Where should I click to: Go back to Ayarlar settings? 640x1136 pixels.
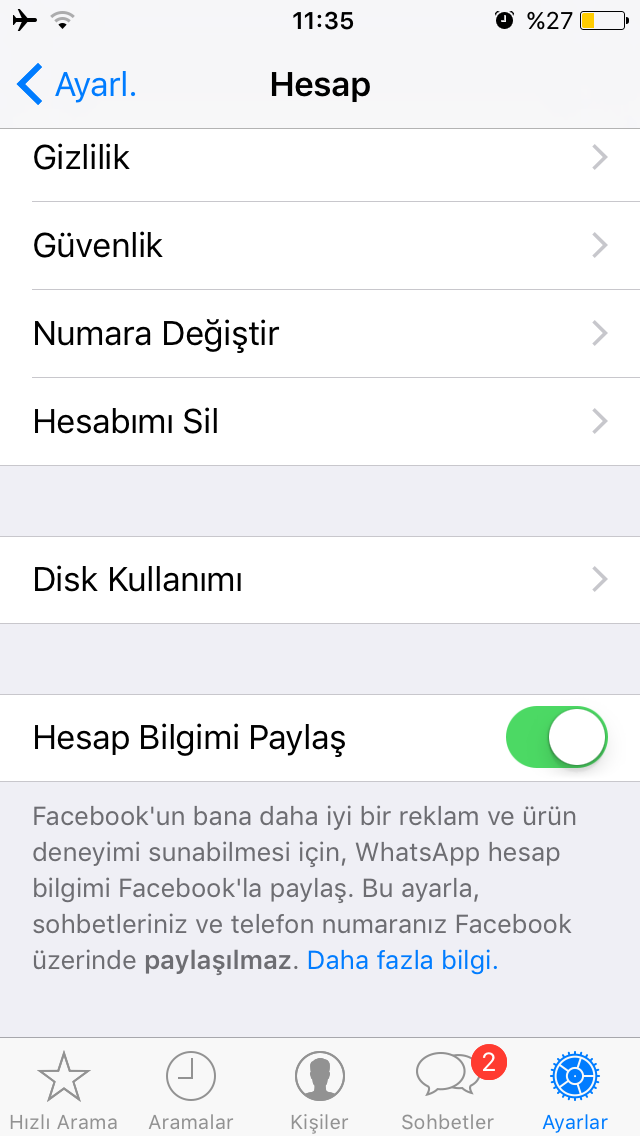76,85
